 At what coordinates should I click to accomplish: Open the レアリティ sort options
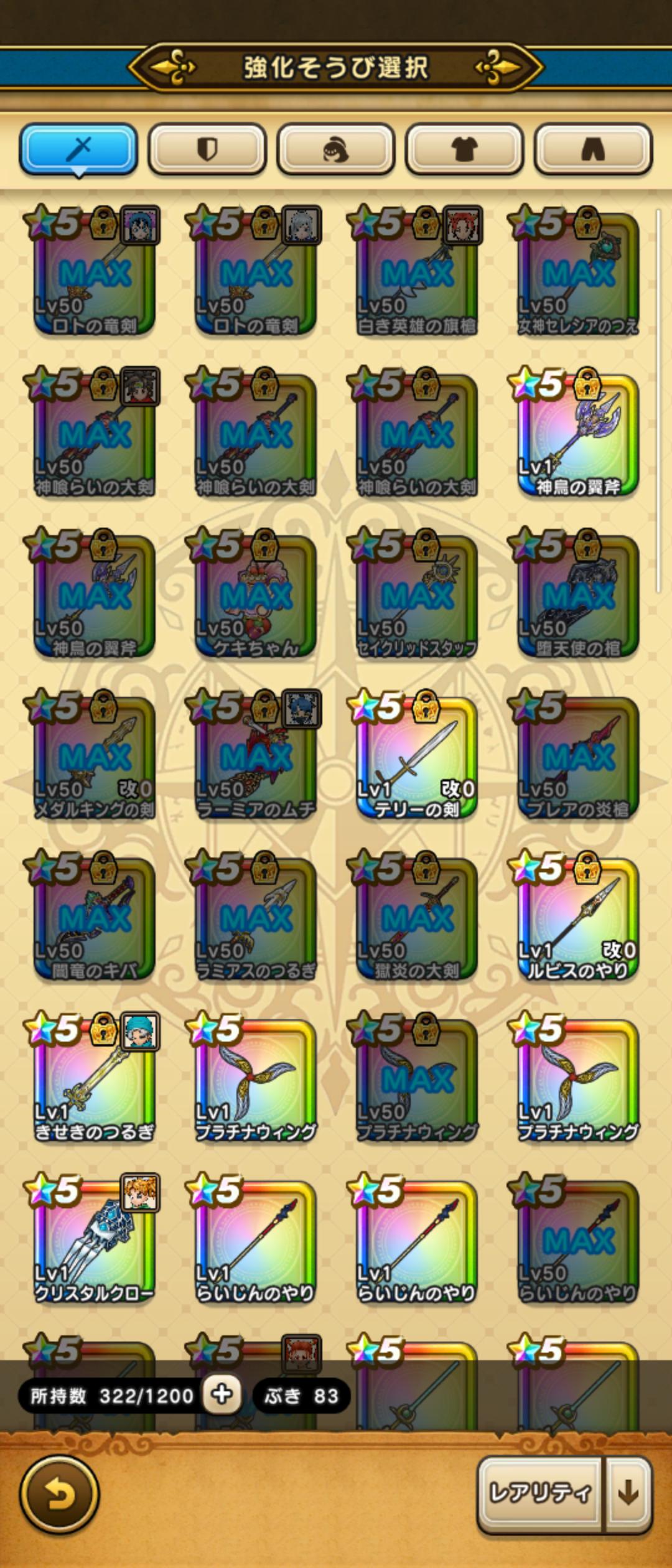click(x=539, y=1493)
